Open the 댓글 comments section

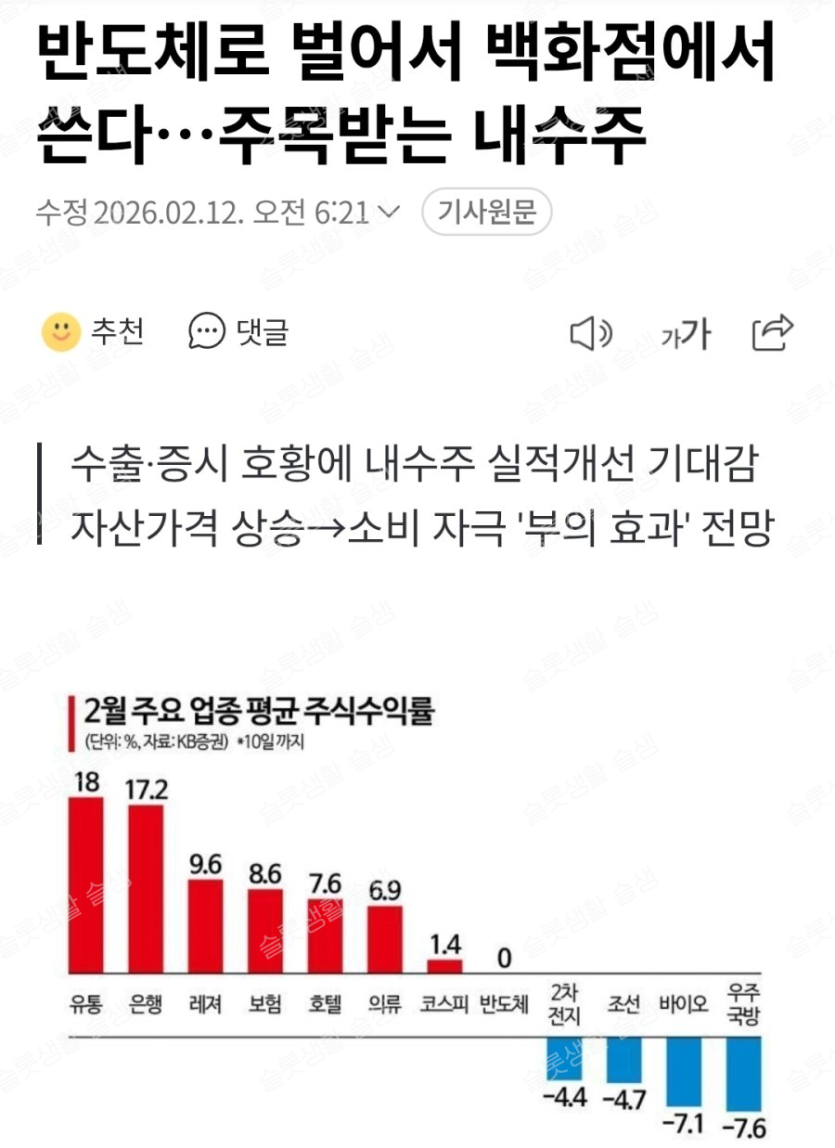coord(238,331)
